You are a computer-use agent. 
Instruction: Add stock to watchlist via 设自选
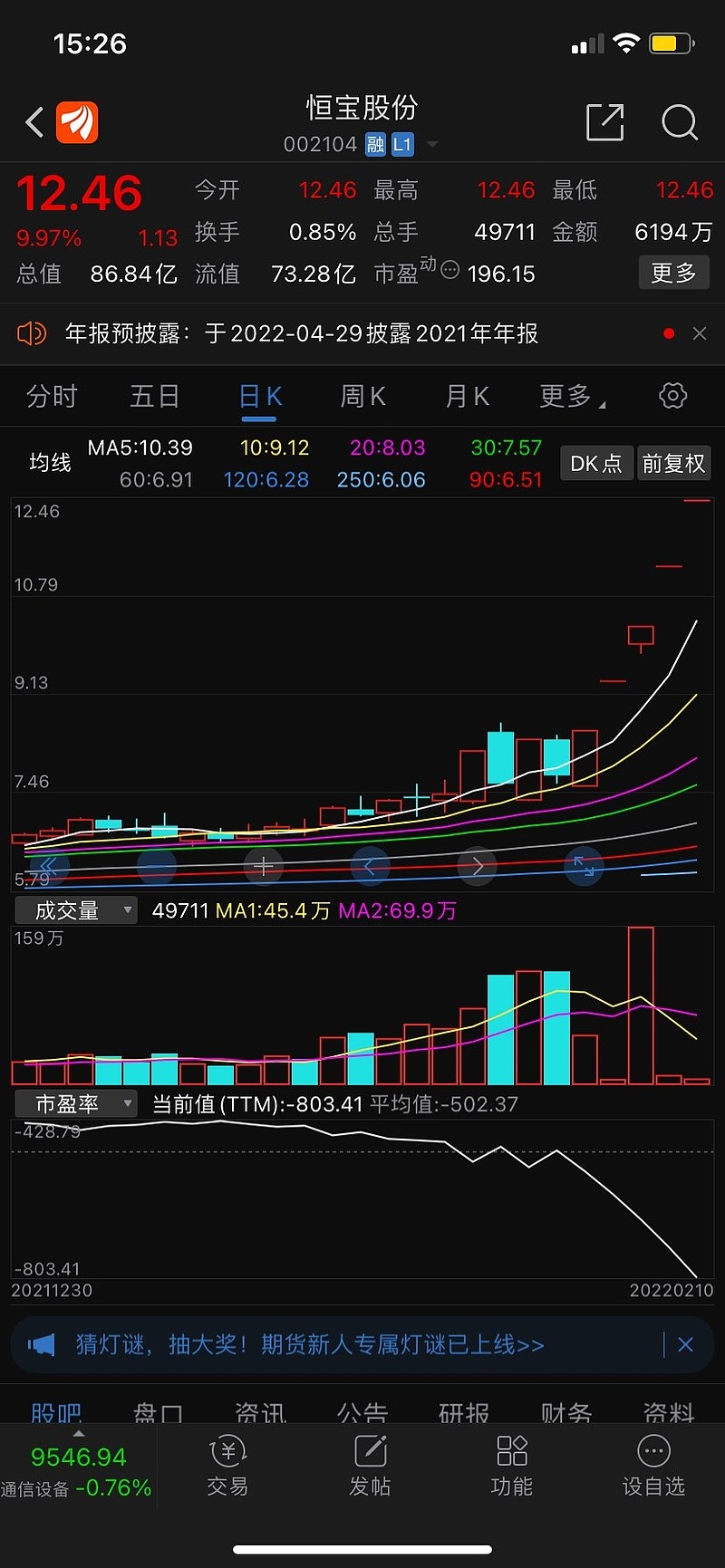tap(653, 1466)
